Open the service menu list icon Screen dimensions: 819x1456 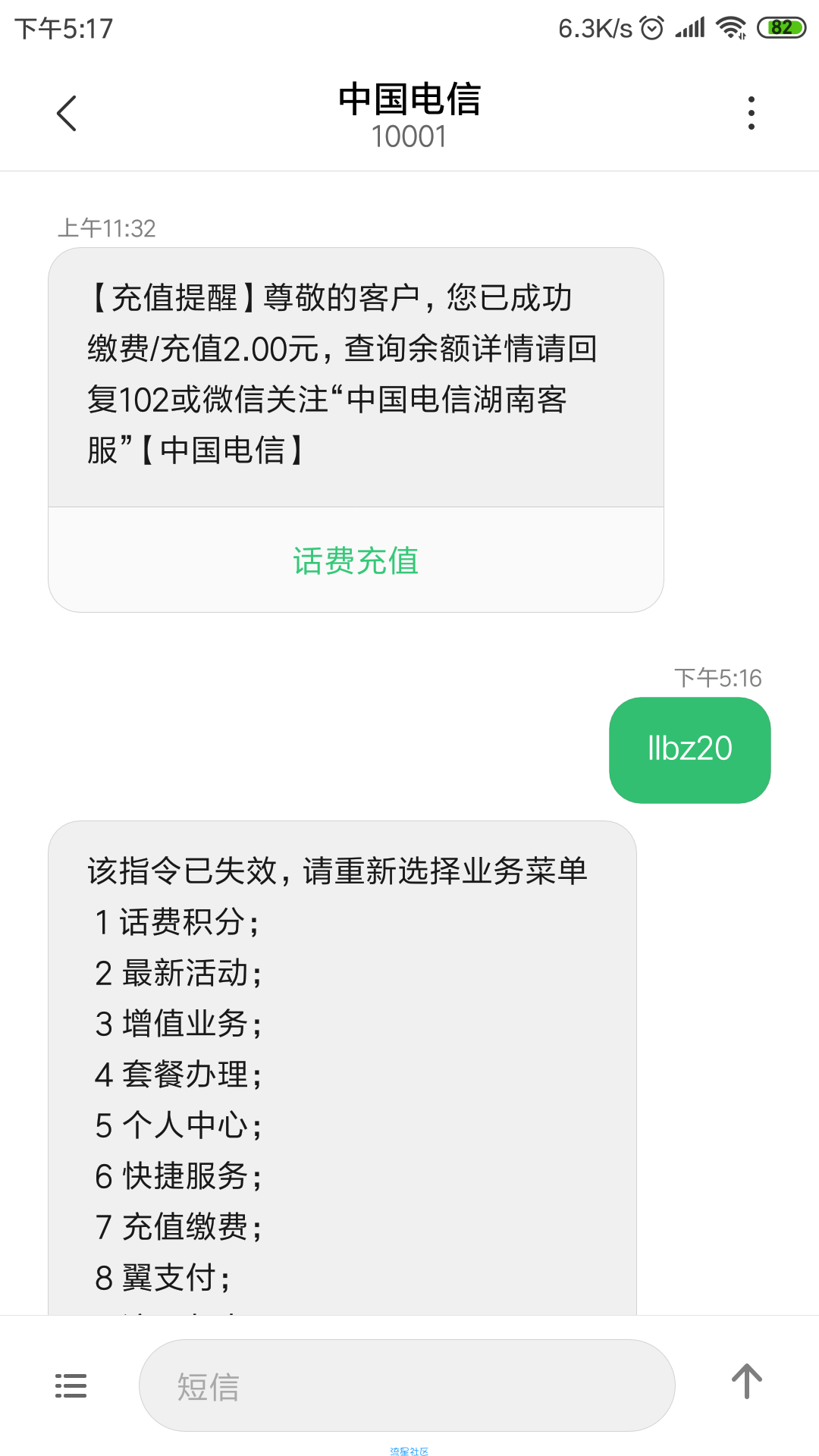coord(71,1385)
